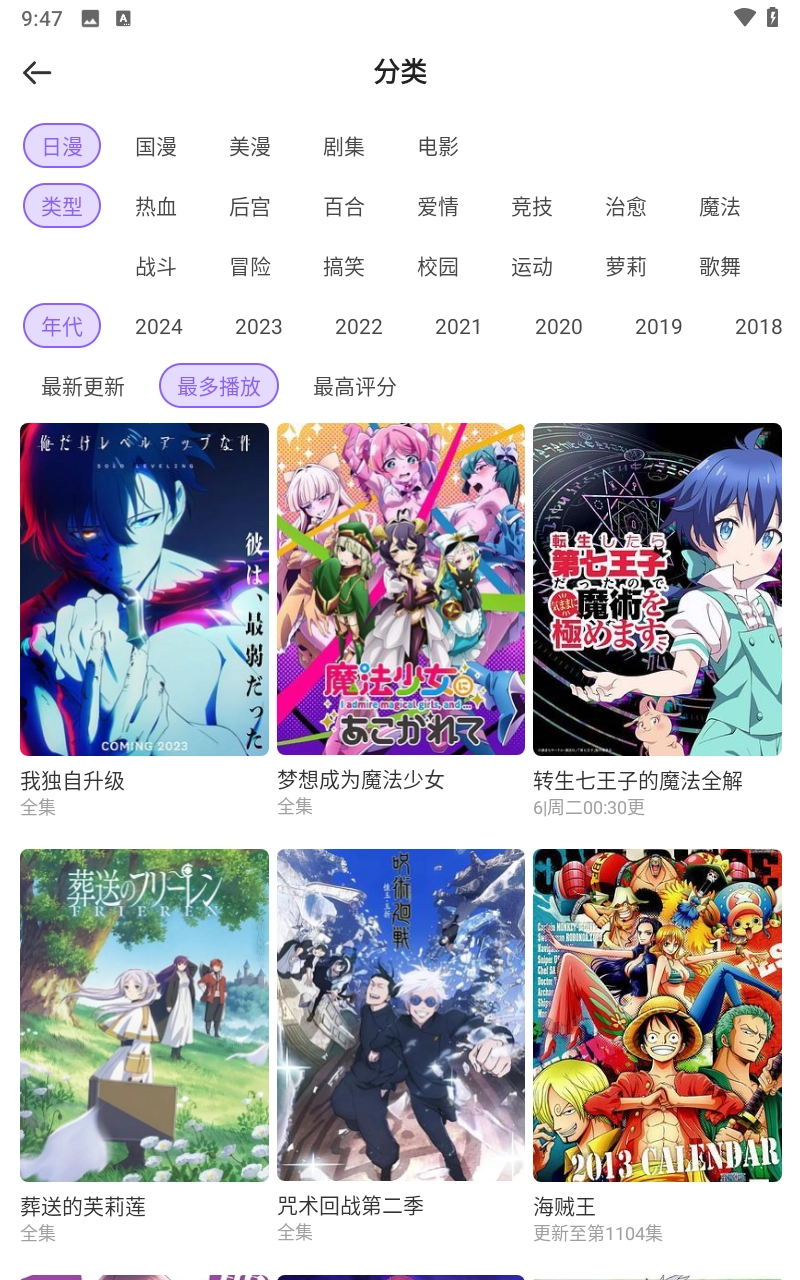The height and width of the screenshot is (1280, 800).
Task: Select the 日漫 category filter
Action: coord(61,145)
